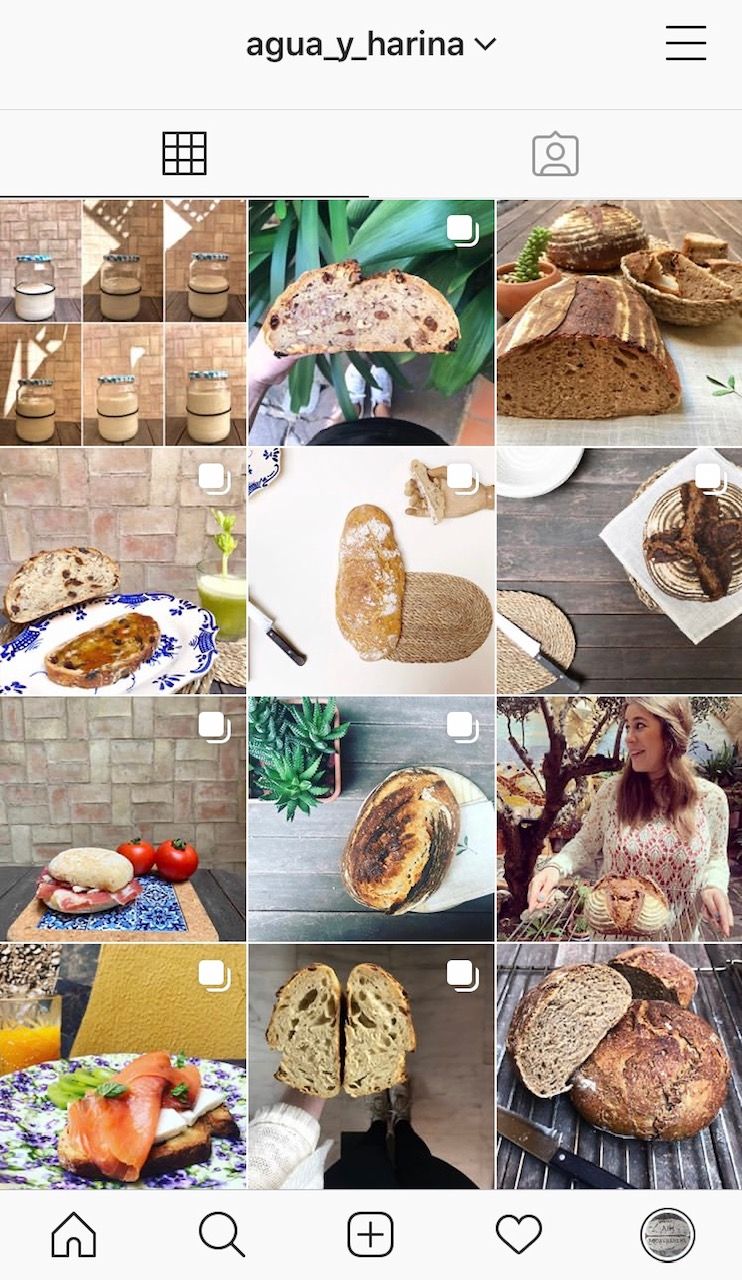Open the sandwich with two tomatoes post
The width and height of the screenshot is (742, 1280).
click(x=123, y=818)
